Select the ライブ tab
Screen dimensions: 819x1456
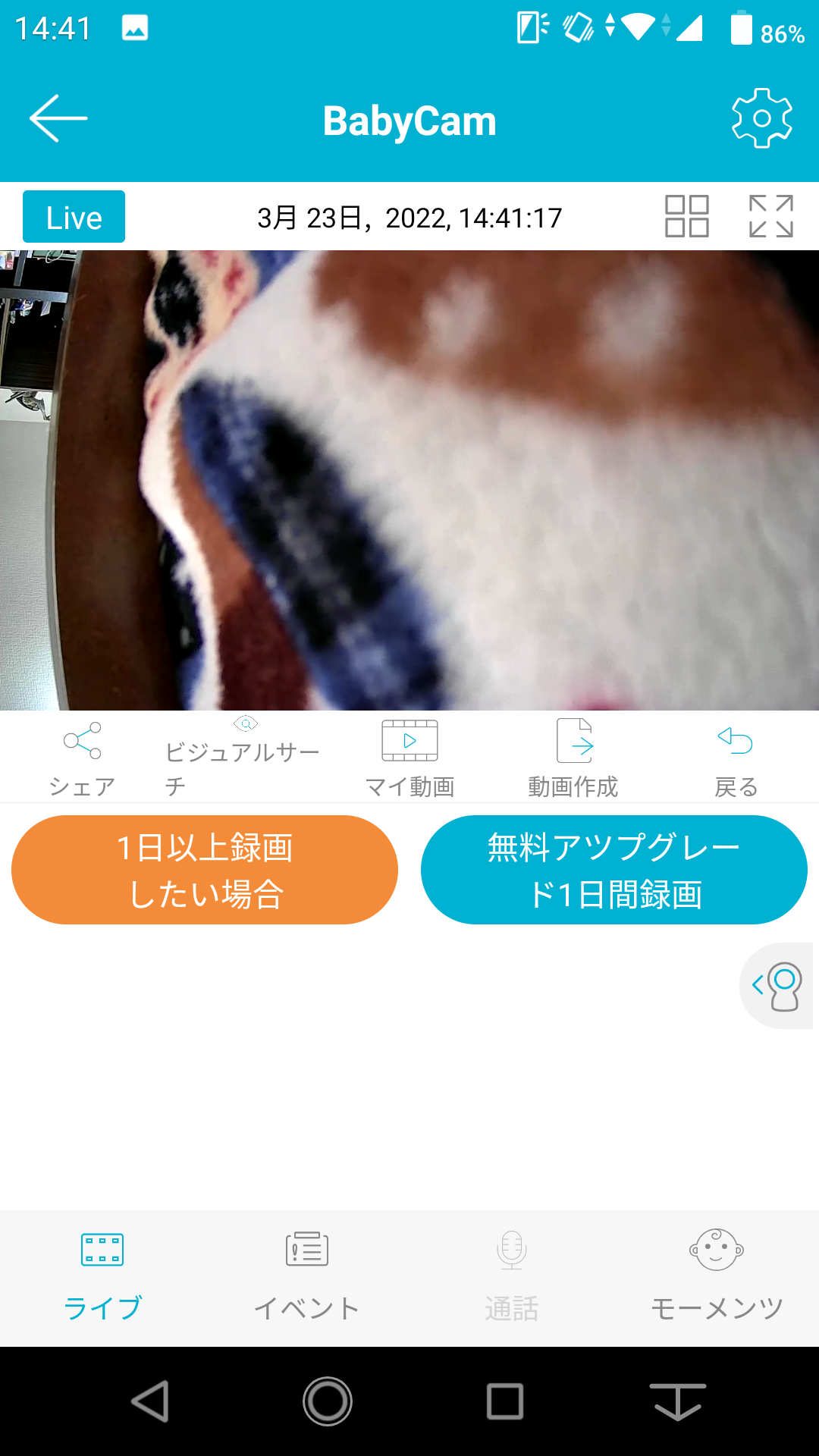click(x=102, y=1274)
